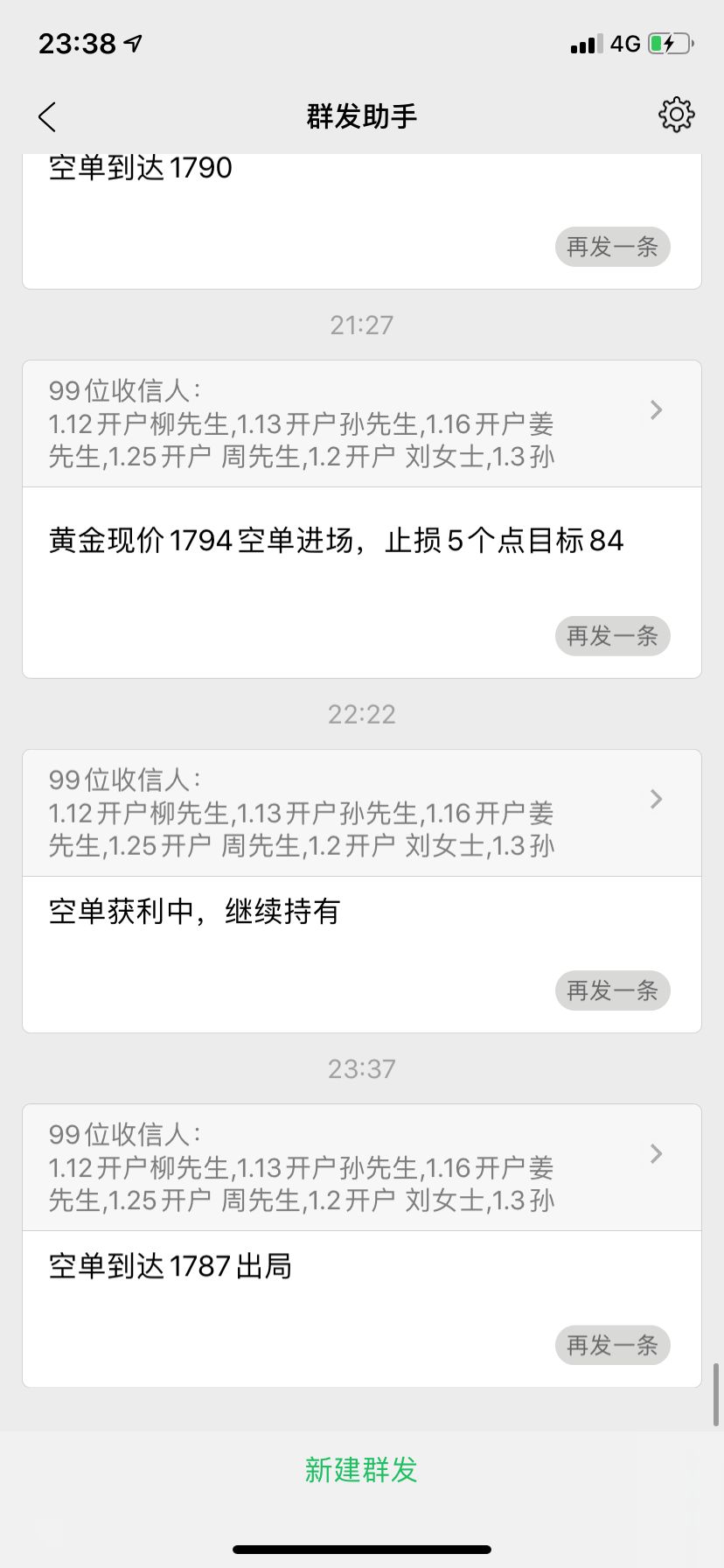View recipients of the 22:22 message

[x=362, y=813]
